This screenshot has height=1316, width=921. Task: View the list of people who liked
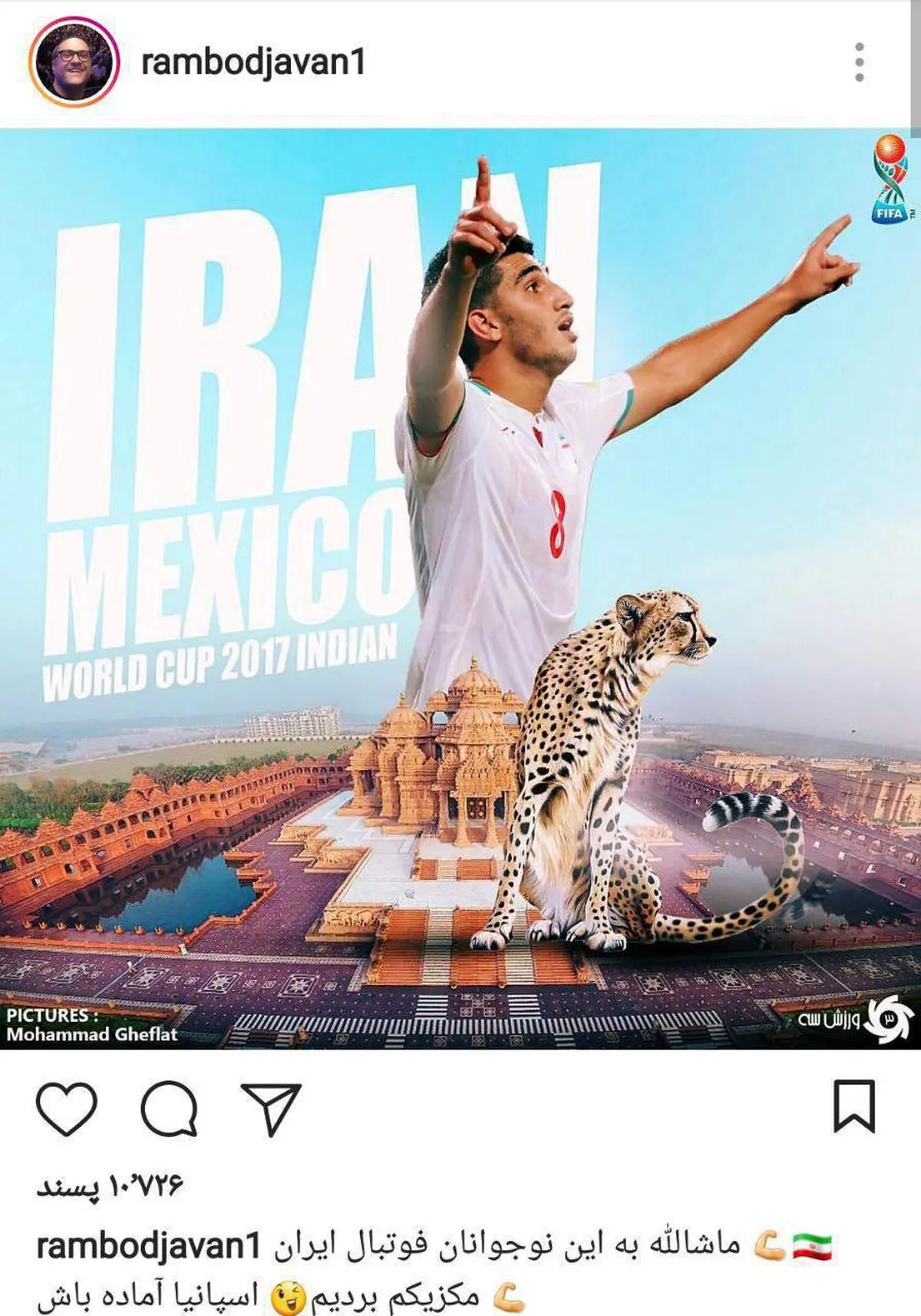coord(110,1186)
